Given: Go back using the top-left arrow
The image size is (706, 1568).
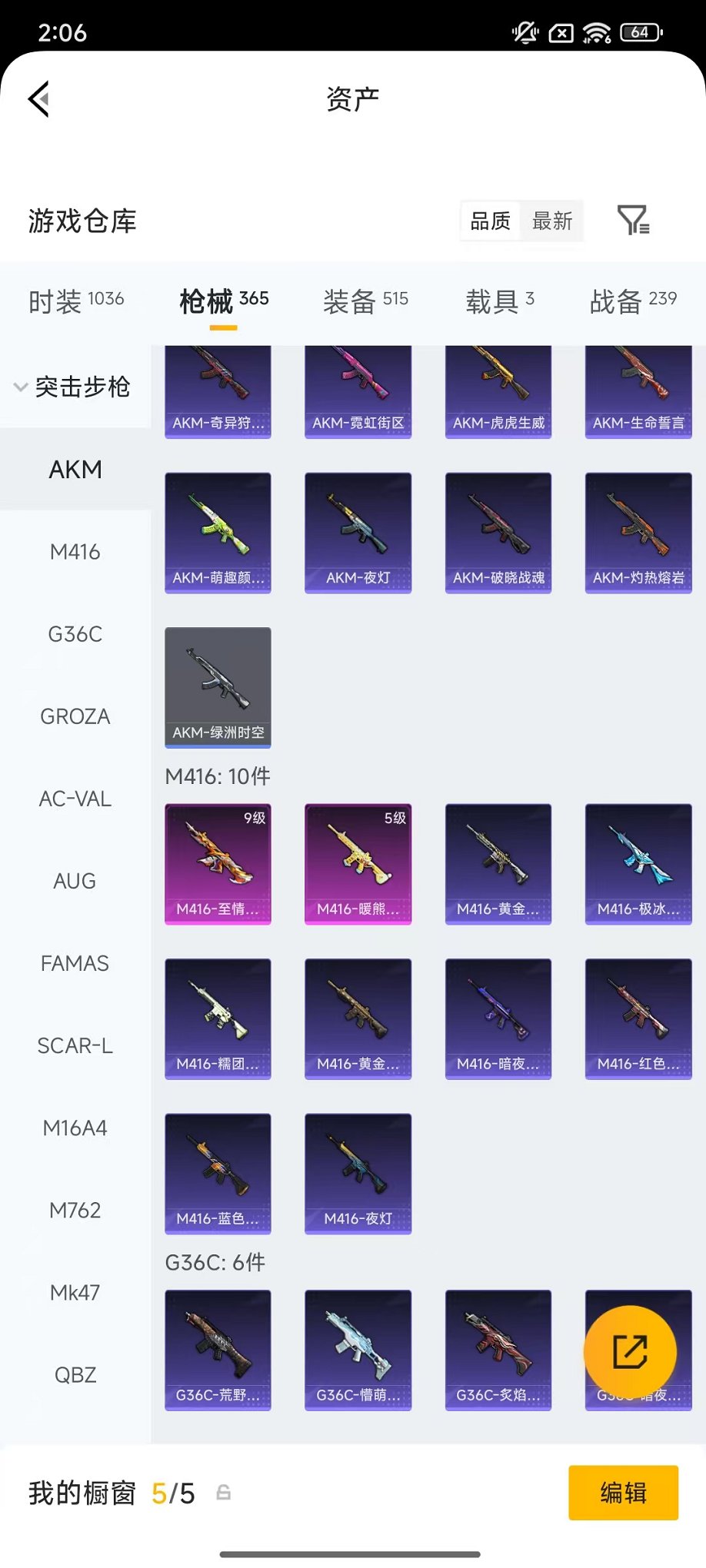Looking at the screenshot, I should pyautogui.click(x=40, y=98).
